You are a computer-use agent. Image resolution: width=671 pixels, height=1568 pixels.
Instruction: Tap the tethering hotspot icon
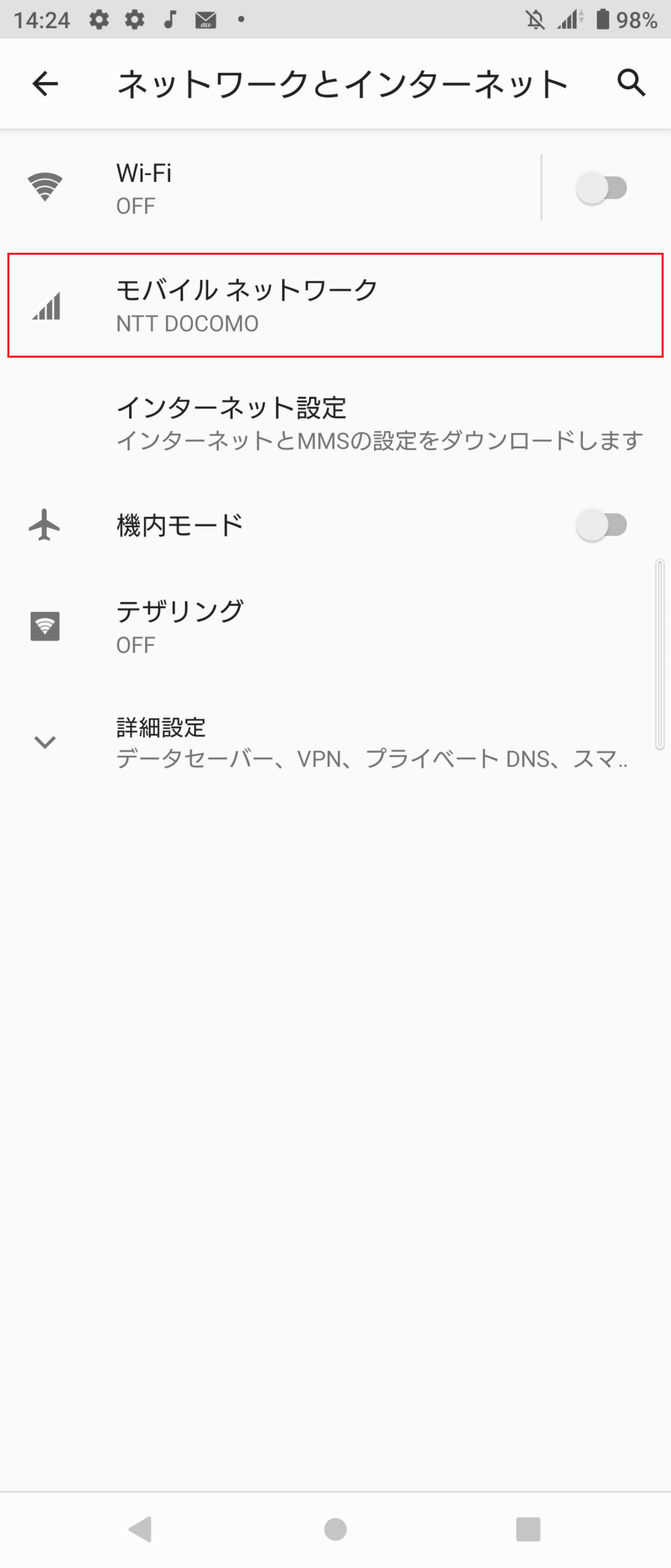point(44,626)
